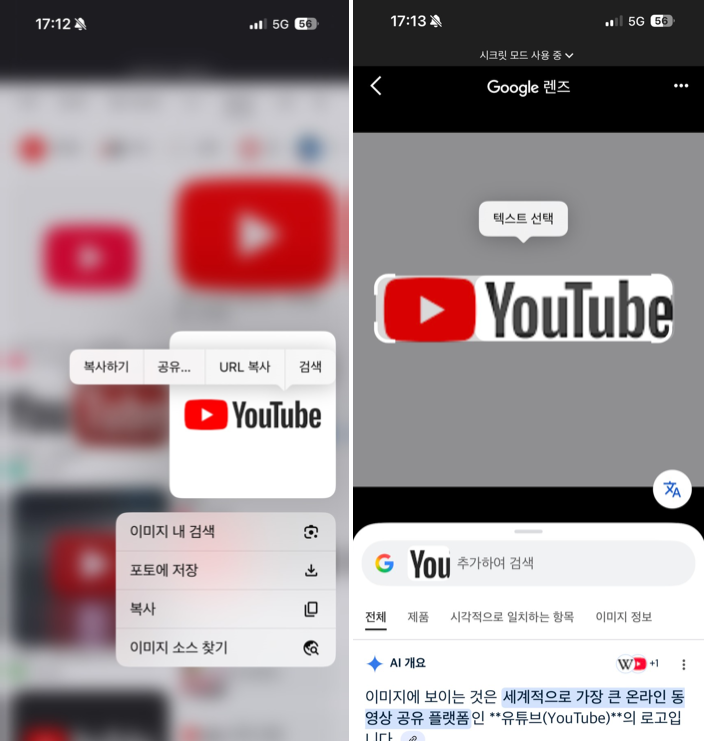Open 이미지 소스 찾기 option
704x741 pixels.
225,648
